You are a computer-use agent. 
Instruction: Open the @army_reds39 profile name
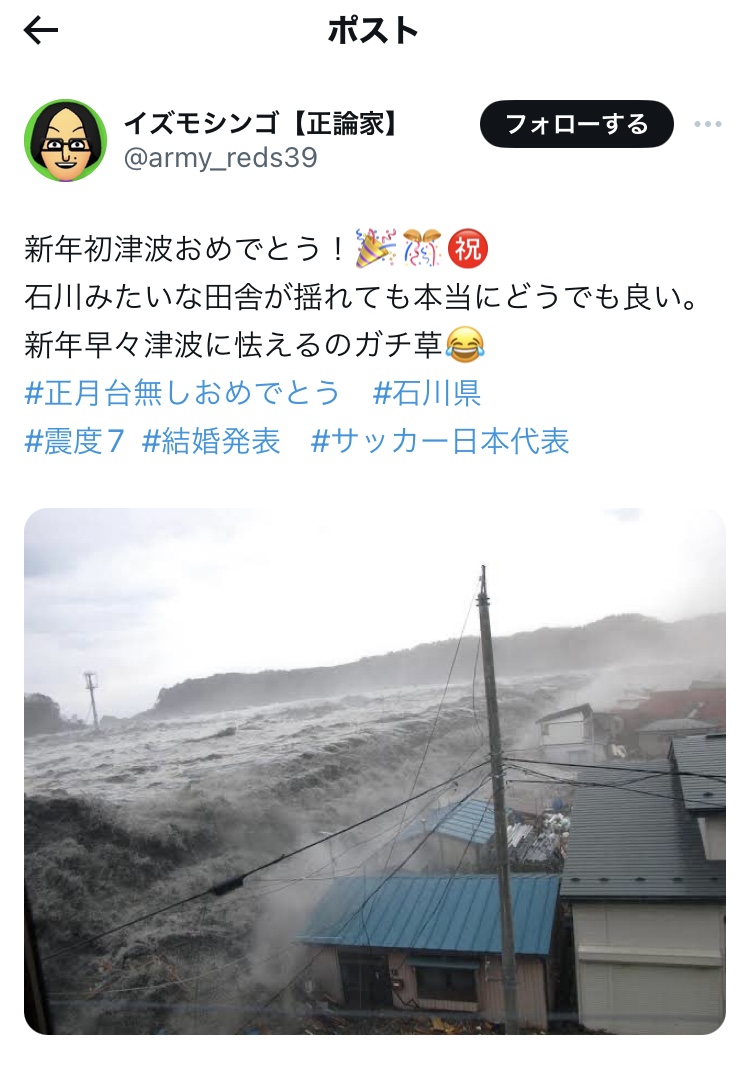coord(221,158)
